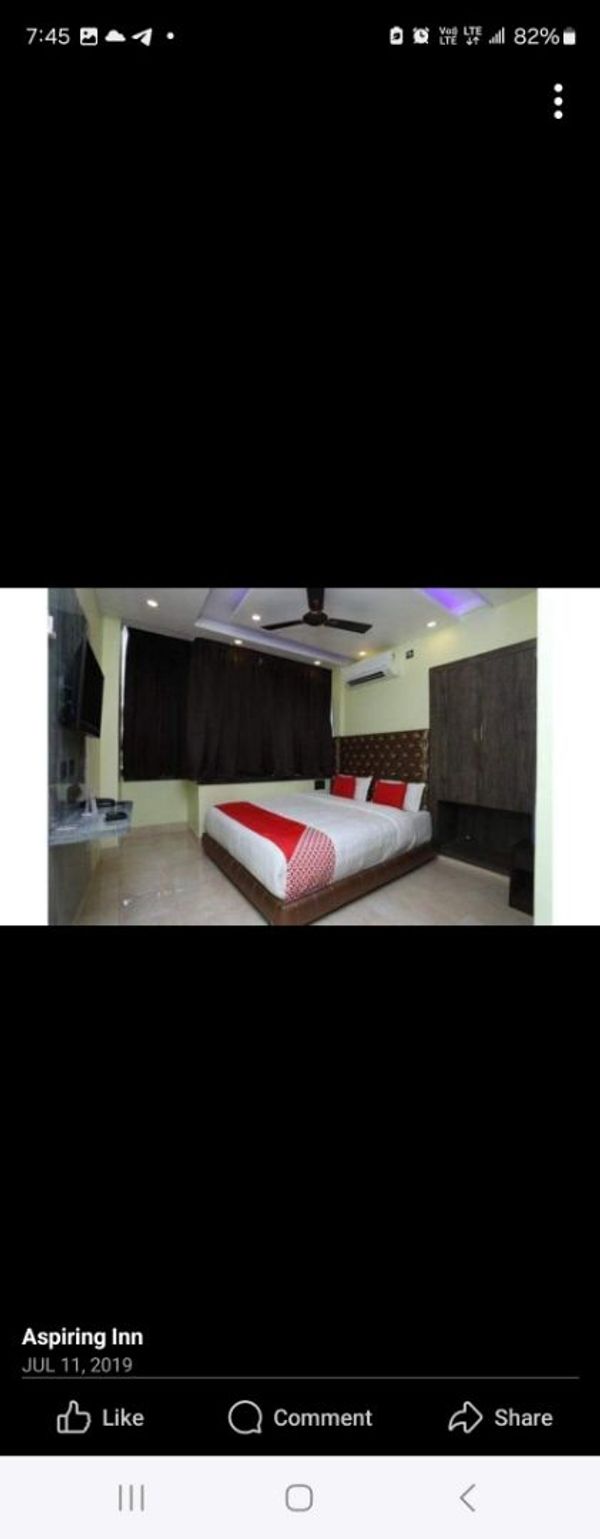Go back with the system back button
Viewport: 600px width, 1539px height.
tap(467, 1497)
